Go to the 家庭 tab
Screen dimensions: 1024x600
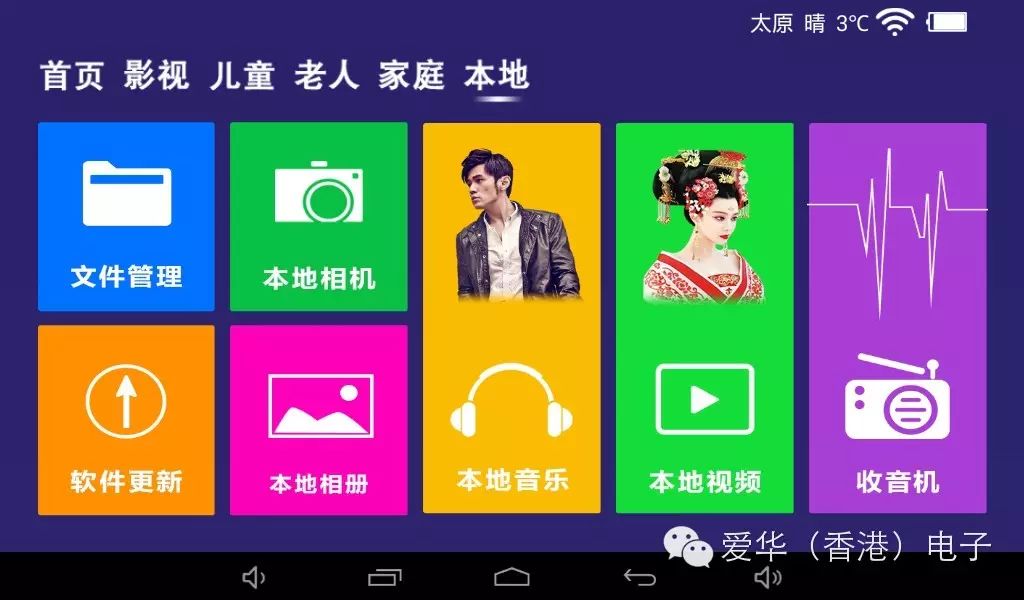click(411, 76)
